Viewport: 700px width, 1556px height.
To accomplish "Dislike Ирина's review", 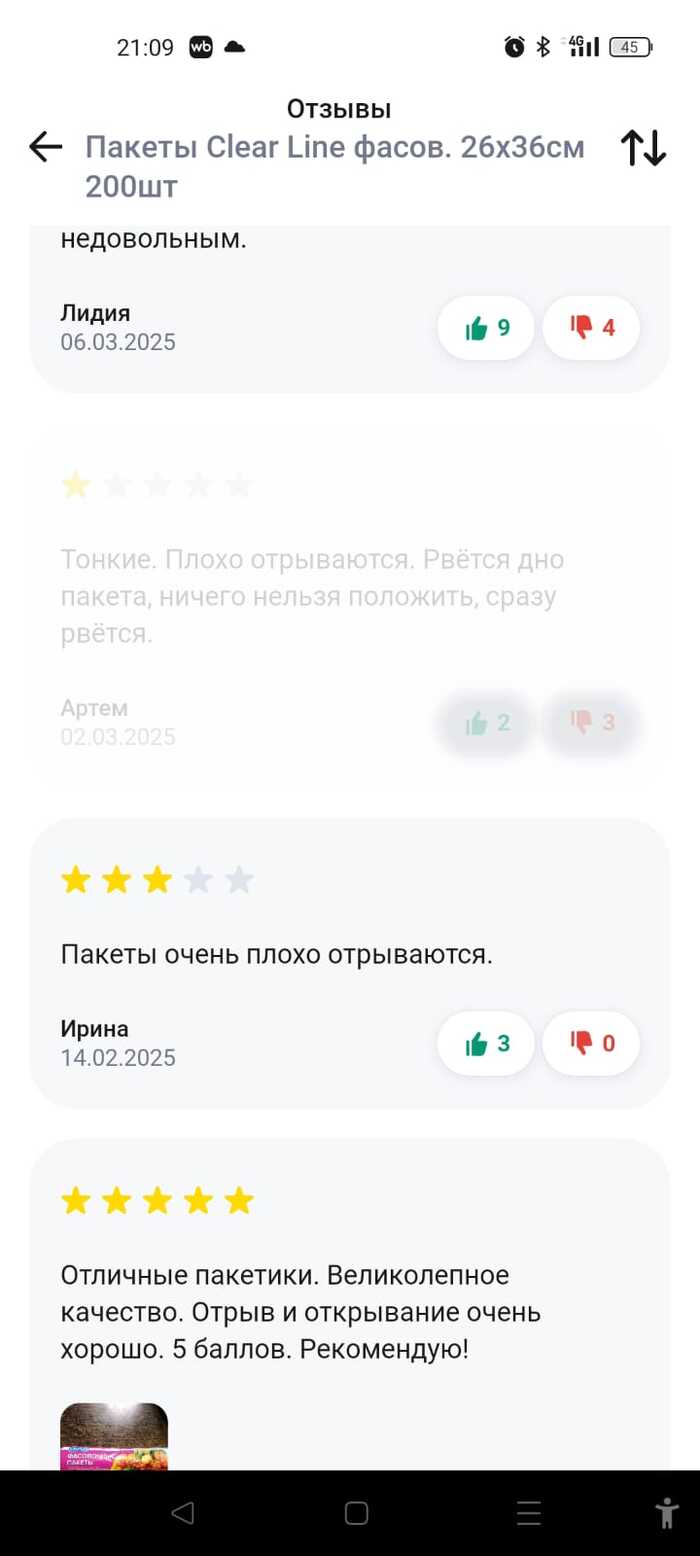I will (x=591, y=1044).
